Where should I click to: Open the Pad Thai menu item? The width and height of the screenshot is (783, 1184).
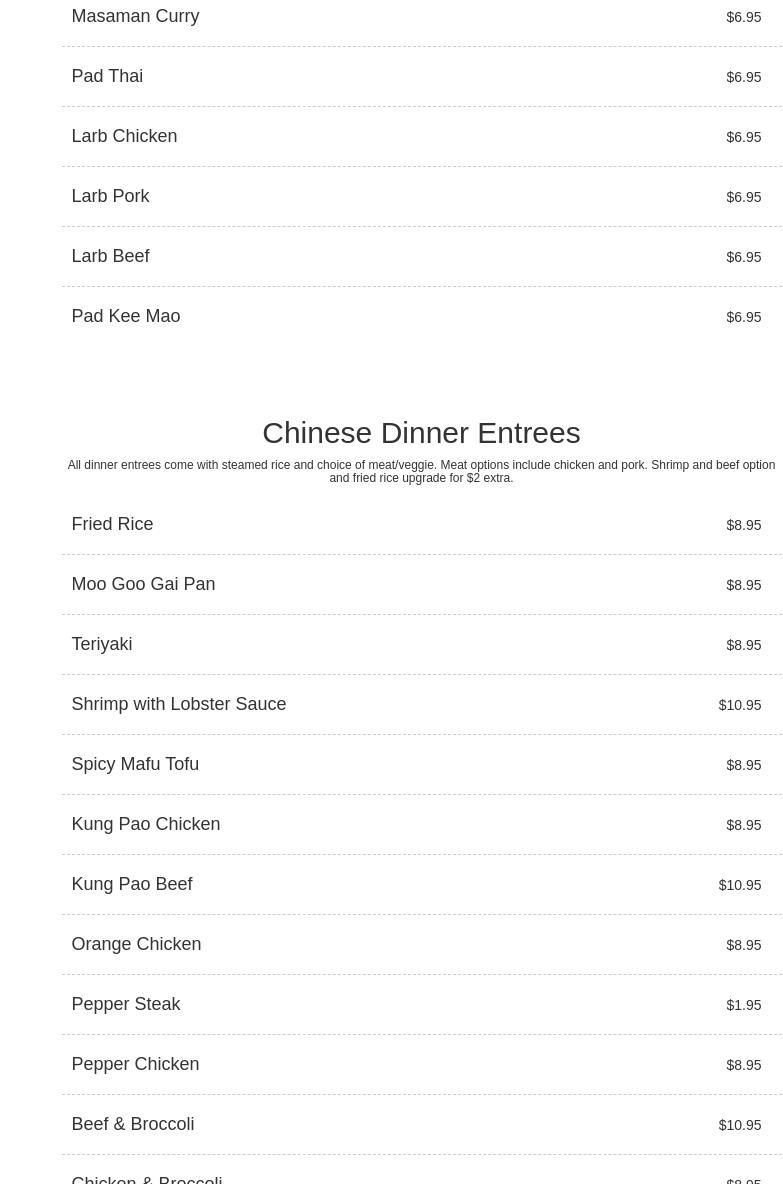click(x=107, y=76)
